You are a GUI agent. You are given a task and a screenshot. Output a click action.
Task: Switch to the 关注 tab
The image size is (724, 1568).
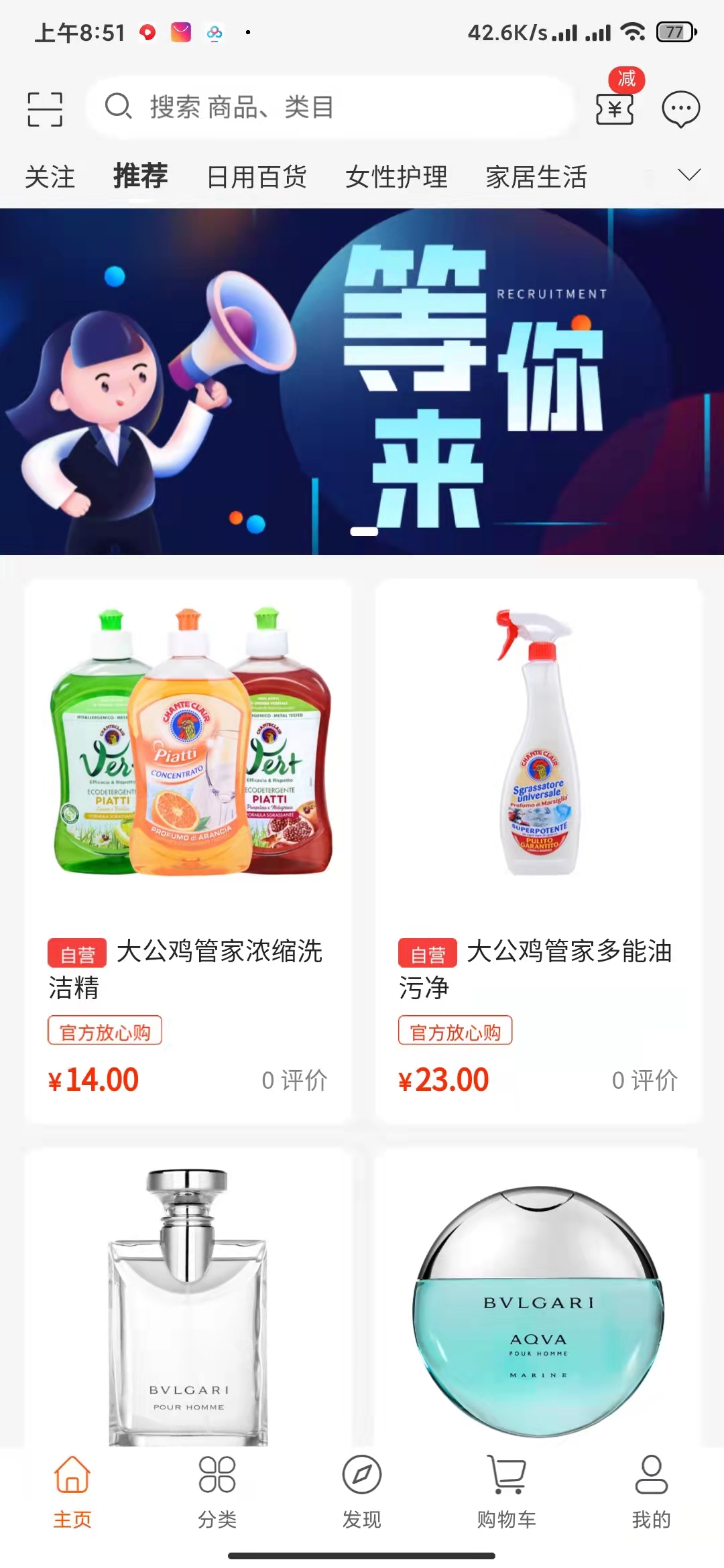[50, 178]
